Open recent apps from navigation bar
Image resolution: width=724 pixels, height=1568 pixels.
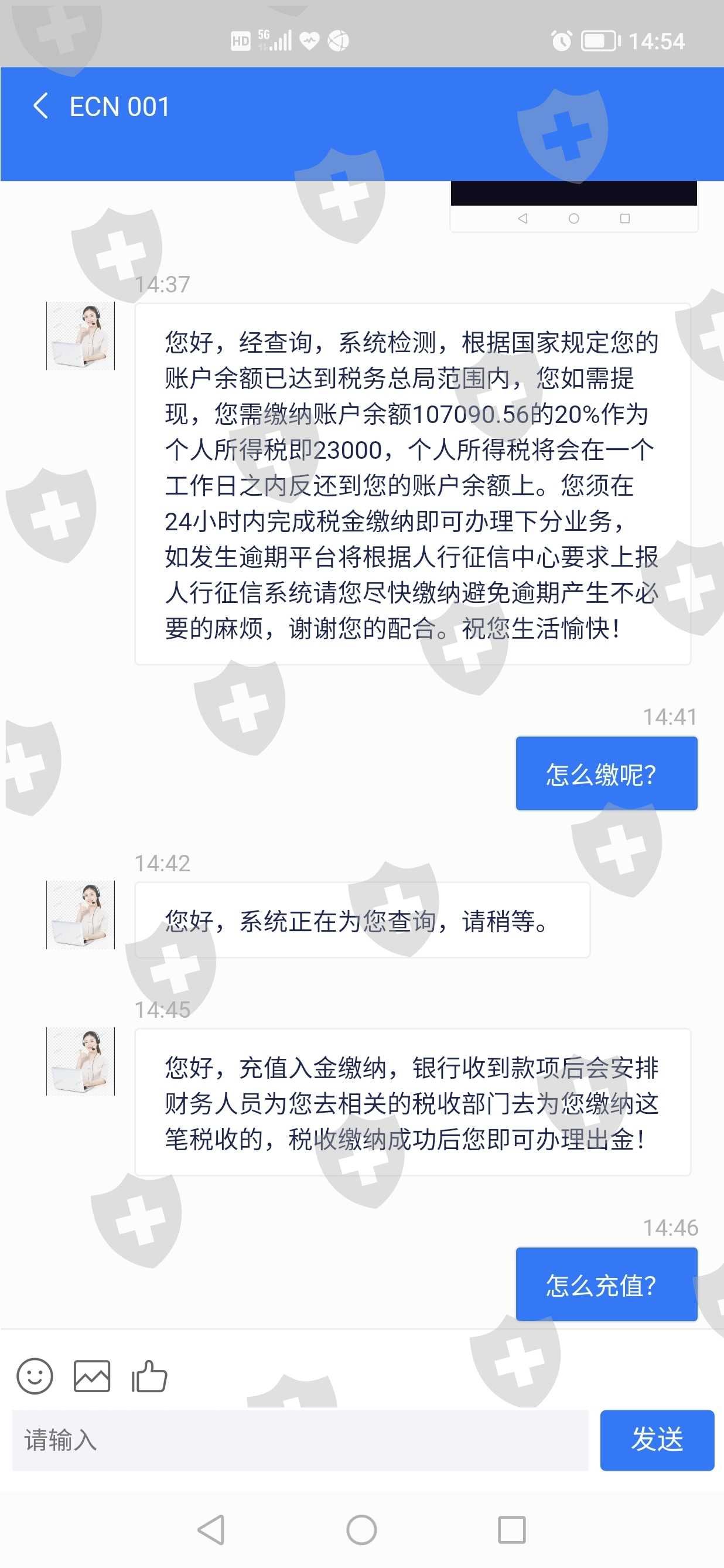tap(512, 1530)
